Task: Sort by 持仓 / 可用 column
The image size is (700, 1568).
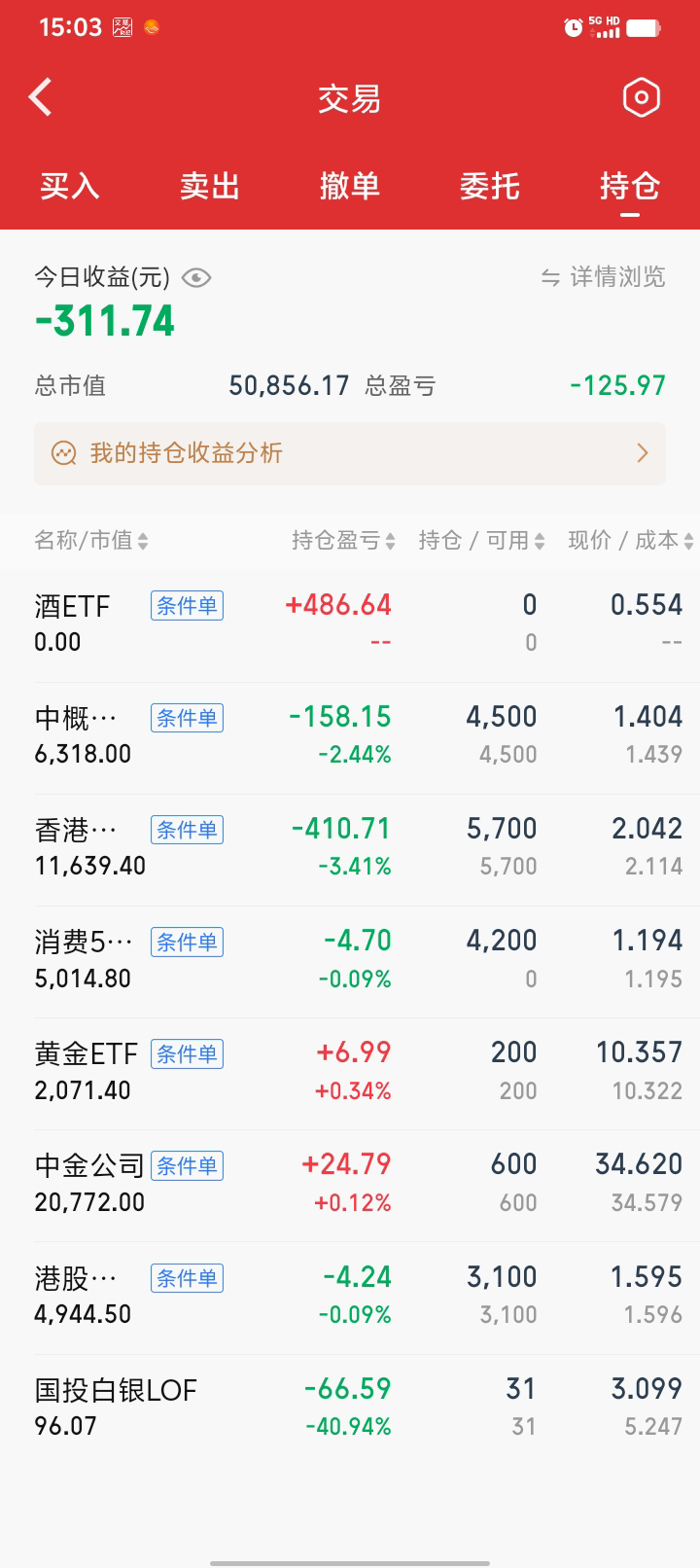Action: [481, 541]
